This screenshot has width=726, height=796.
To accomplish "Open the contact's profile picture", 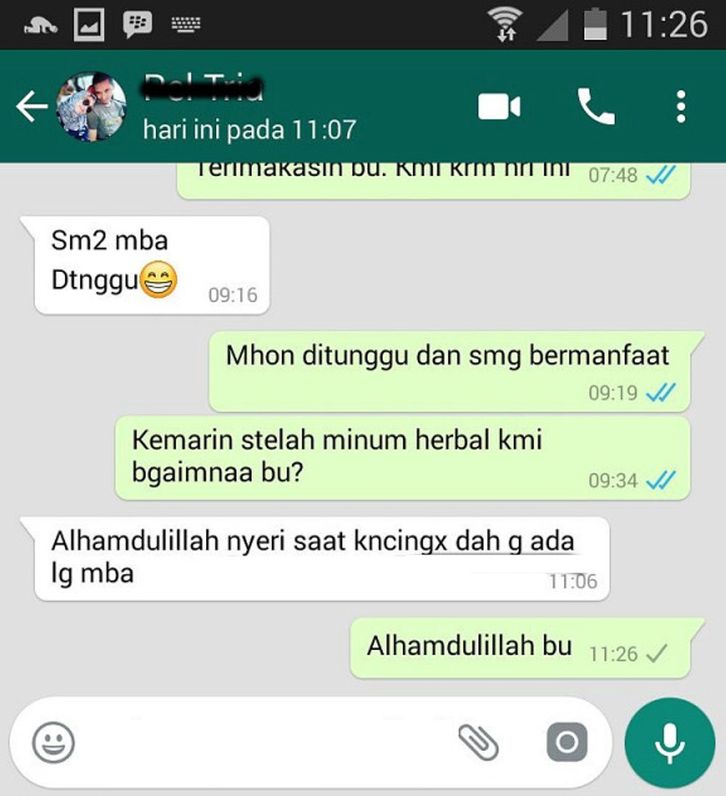I will point(92,107).
